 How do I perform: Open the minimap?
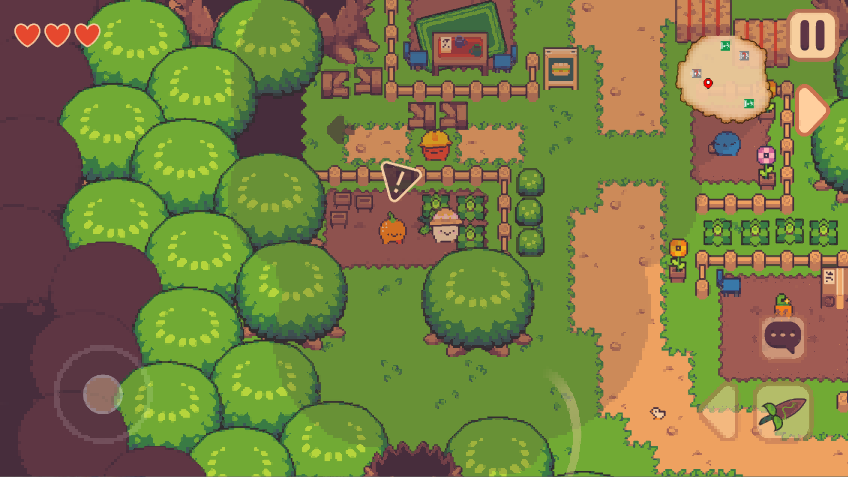tap(725, 78)
